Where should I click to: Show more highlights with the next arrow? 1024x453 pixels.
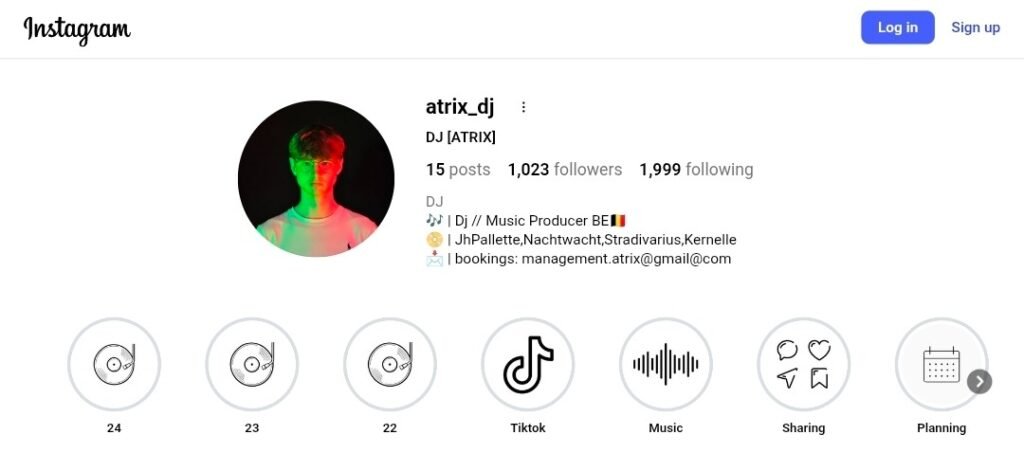pyautogui.click(x=980, y=381)
